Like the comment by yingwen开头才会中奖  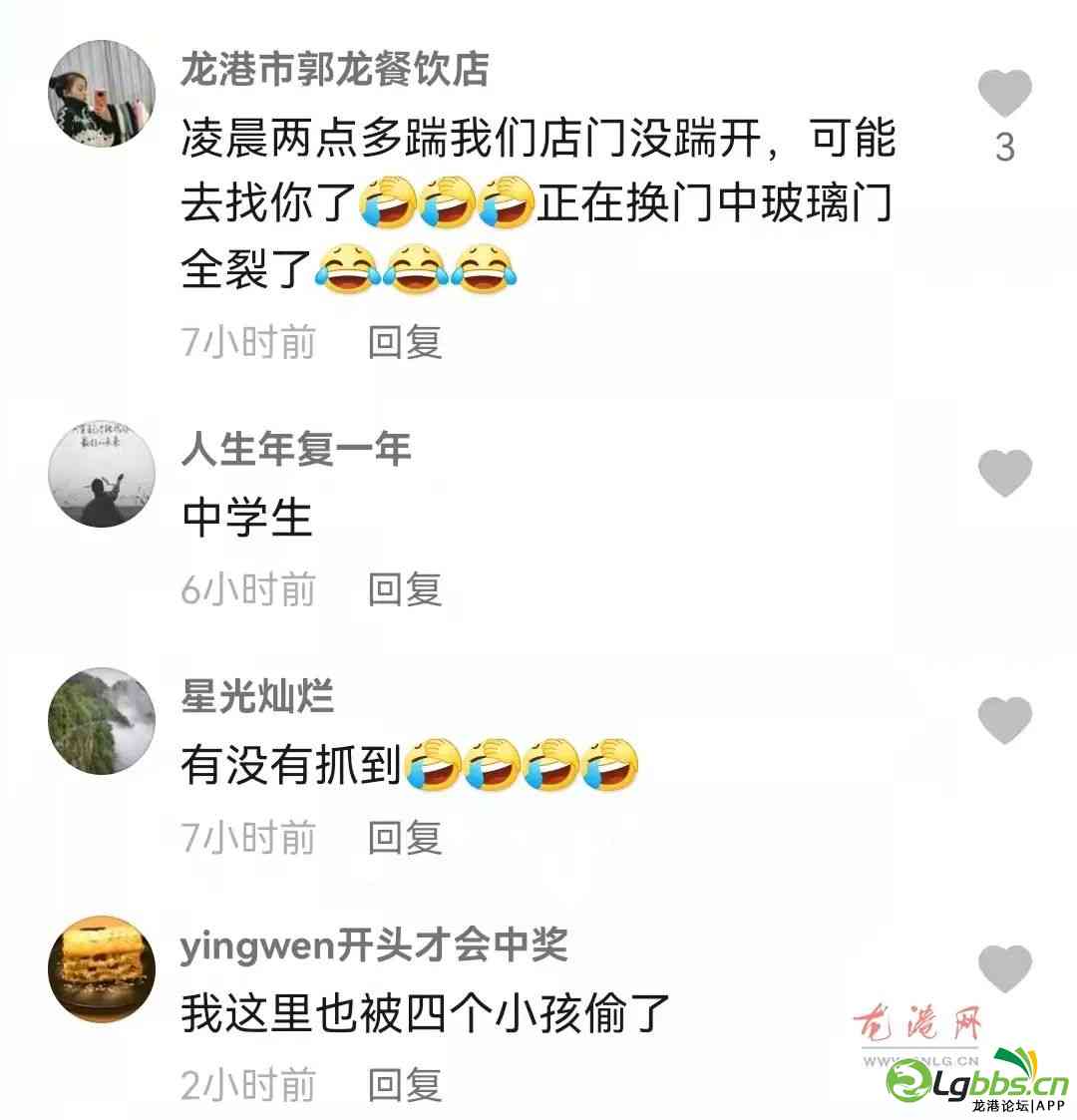[x=1004, y=968]
